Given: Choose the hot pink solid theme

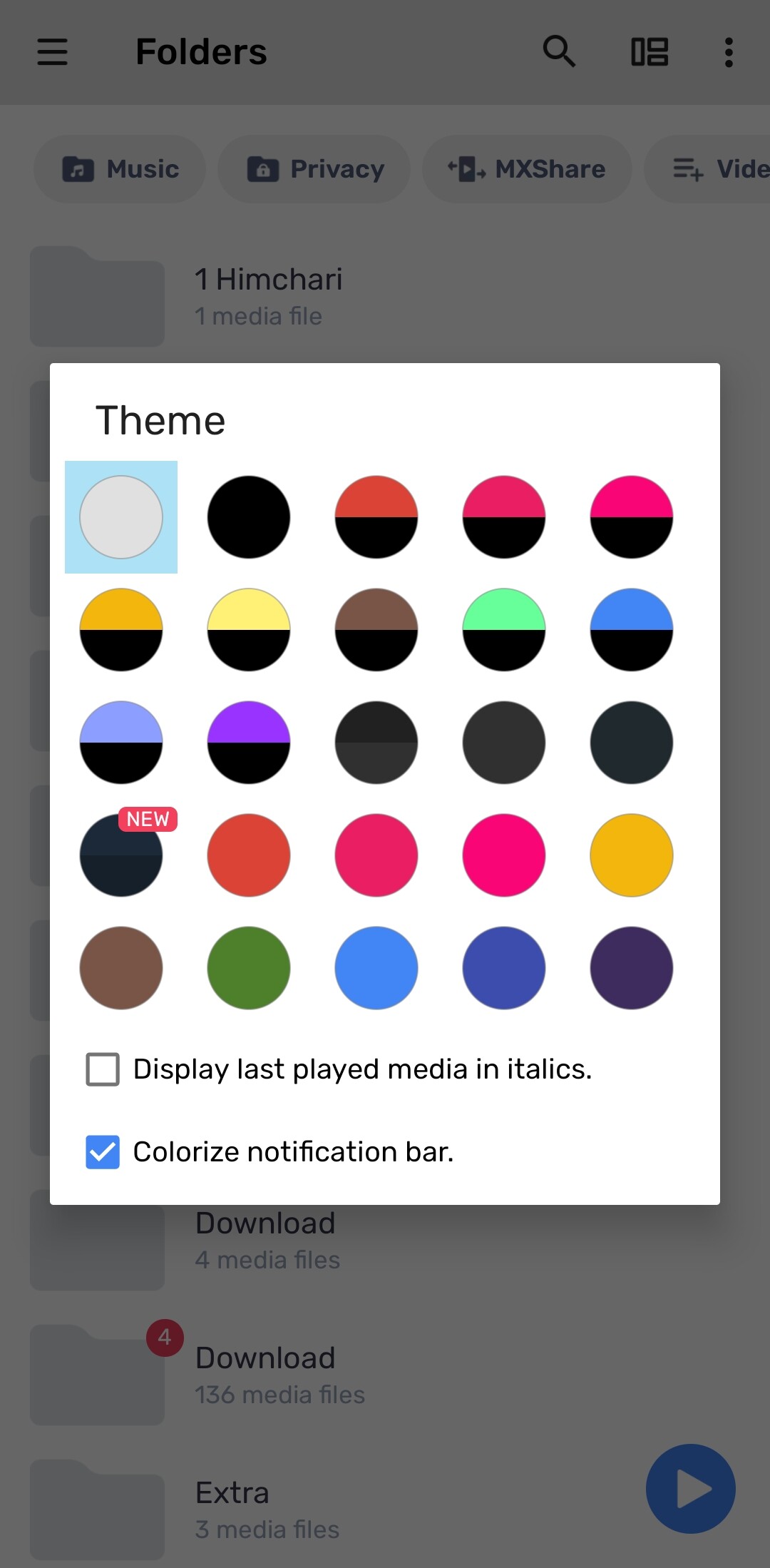Looking at the screenshot, I should [504, 855].
